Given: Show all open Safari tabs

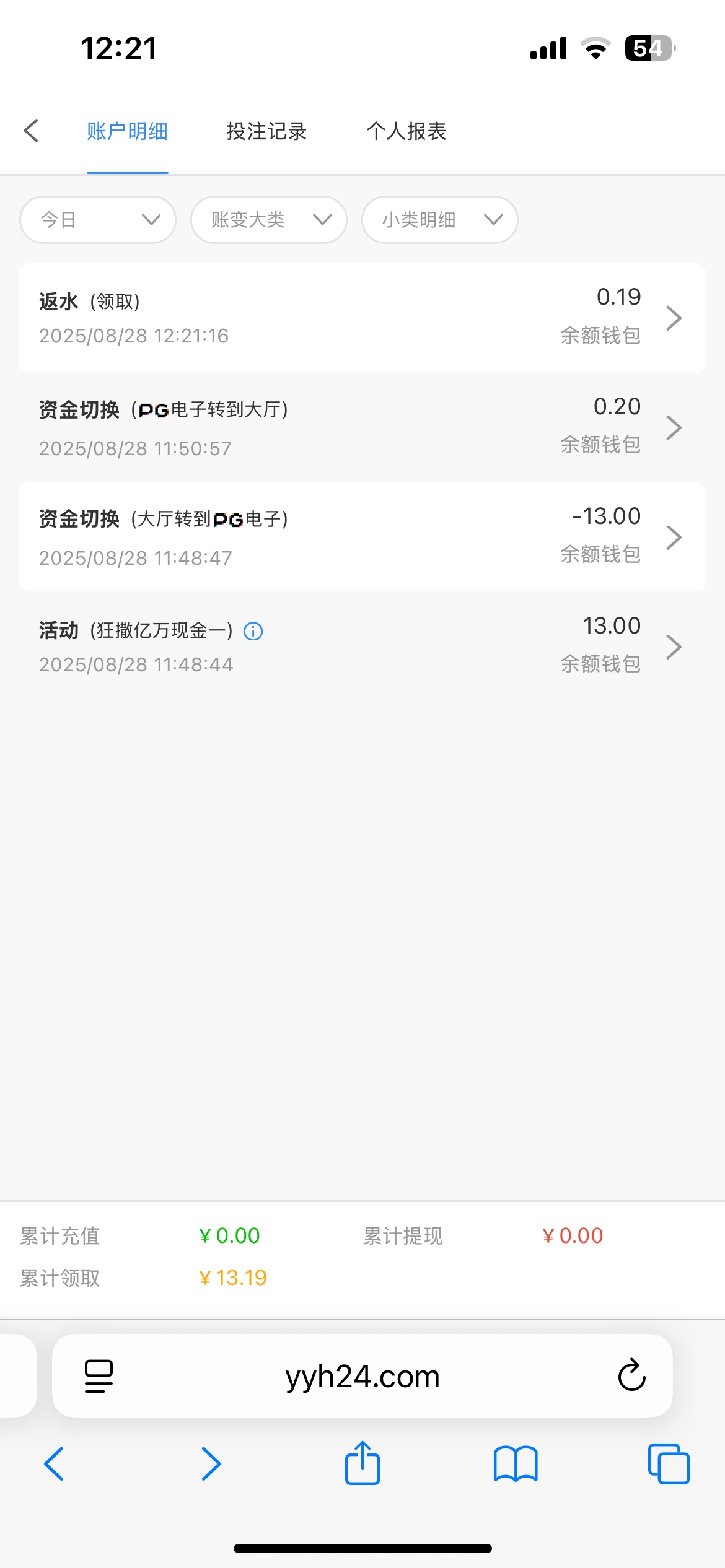Looking at the screenshot, I should 668,1464.
